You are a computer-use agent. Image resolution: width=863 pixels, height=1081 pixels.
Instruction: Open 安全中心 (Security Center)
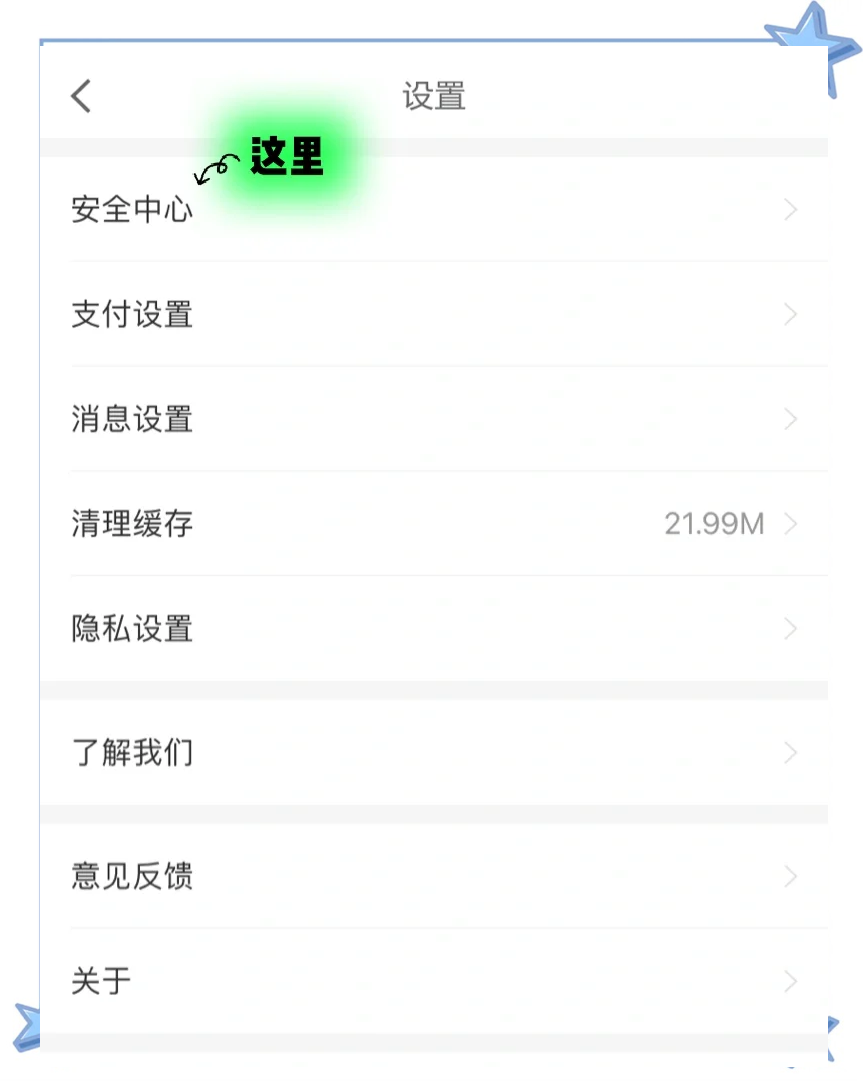click(x=131, y=210)
